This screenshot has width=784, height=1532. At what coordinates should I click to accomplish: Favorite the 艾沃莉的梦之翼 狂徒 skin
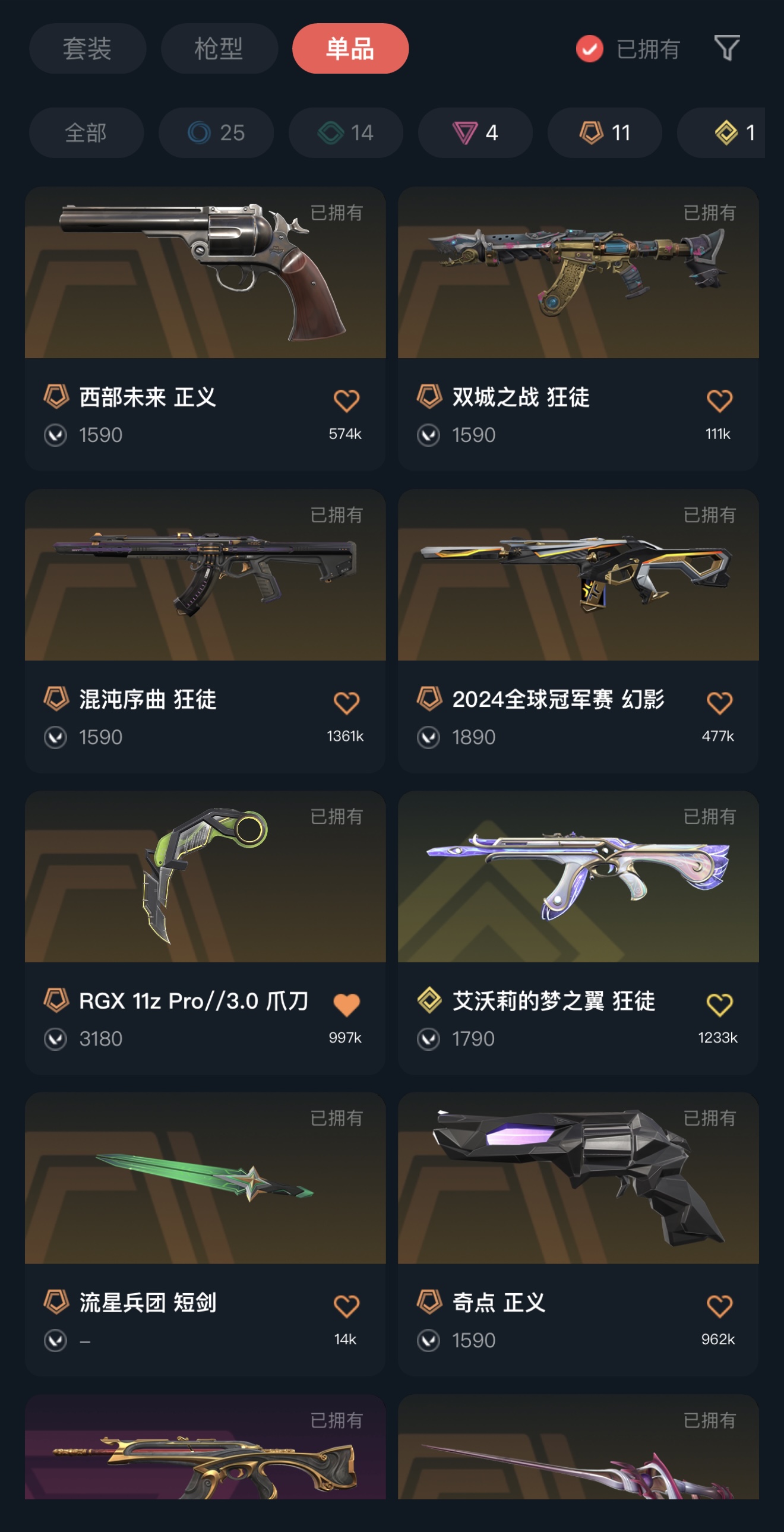click(719, 1005)
